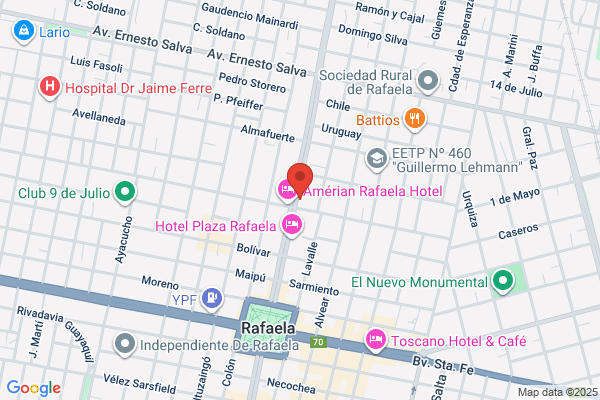The width and height of the screenshot is (600, 400).
Task: Select the Hotel Plaza Rafaela marker
Action: (292, 225)
